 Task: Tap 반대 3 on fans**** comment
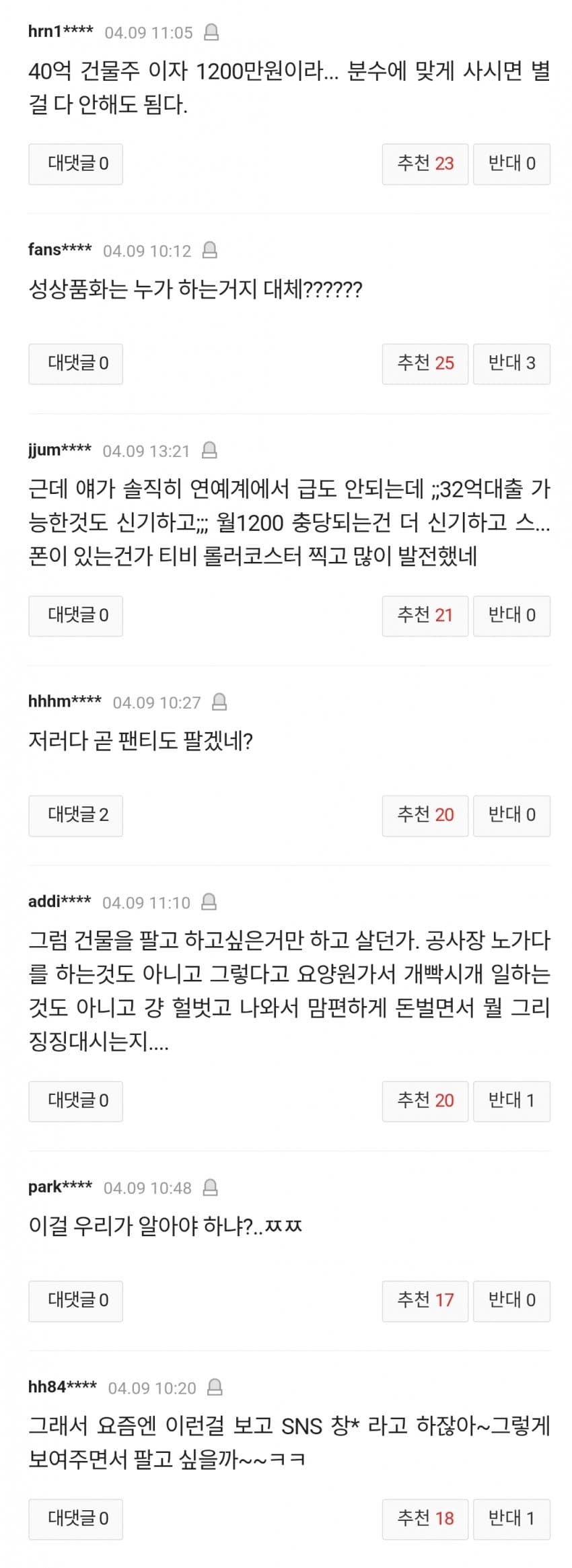click(511, 363)
